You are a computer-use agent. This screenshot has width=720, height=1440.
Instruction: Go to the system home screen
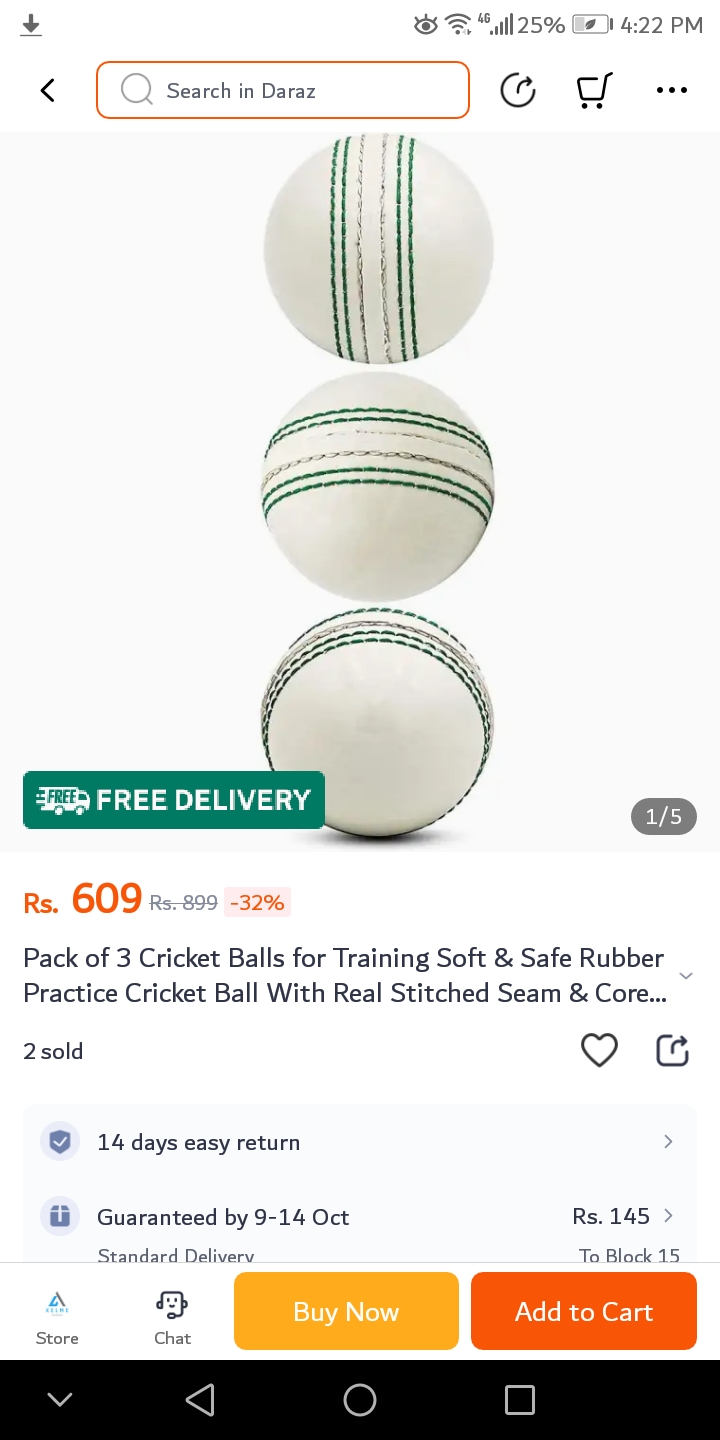click(x=360, y=1400)
